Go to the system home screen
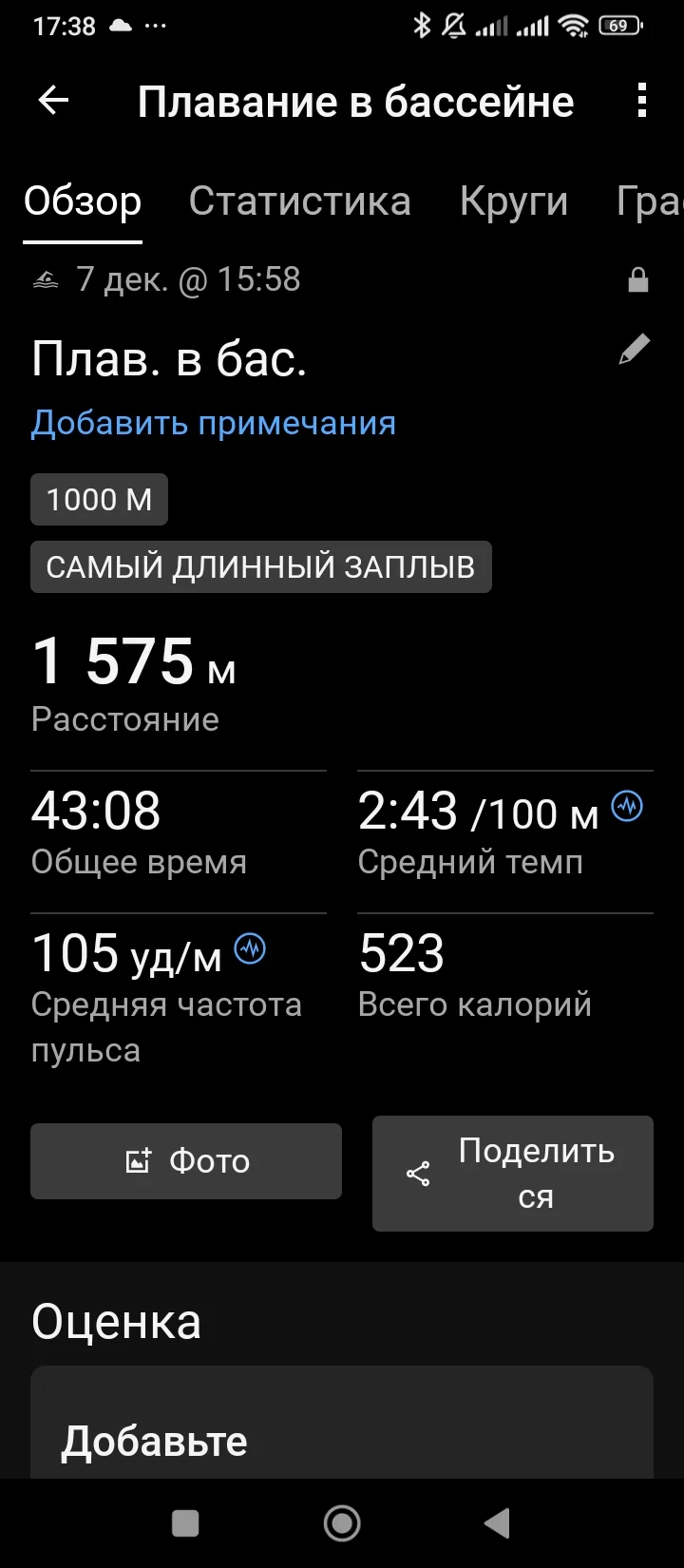Screen dimensions: 684x1568 click(x=342, y=1523)
